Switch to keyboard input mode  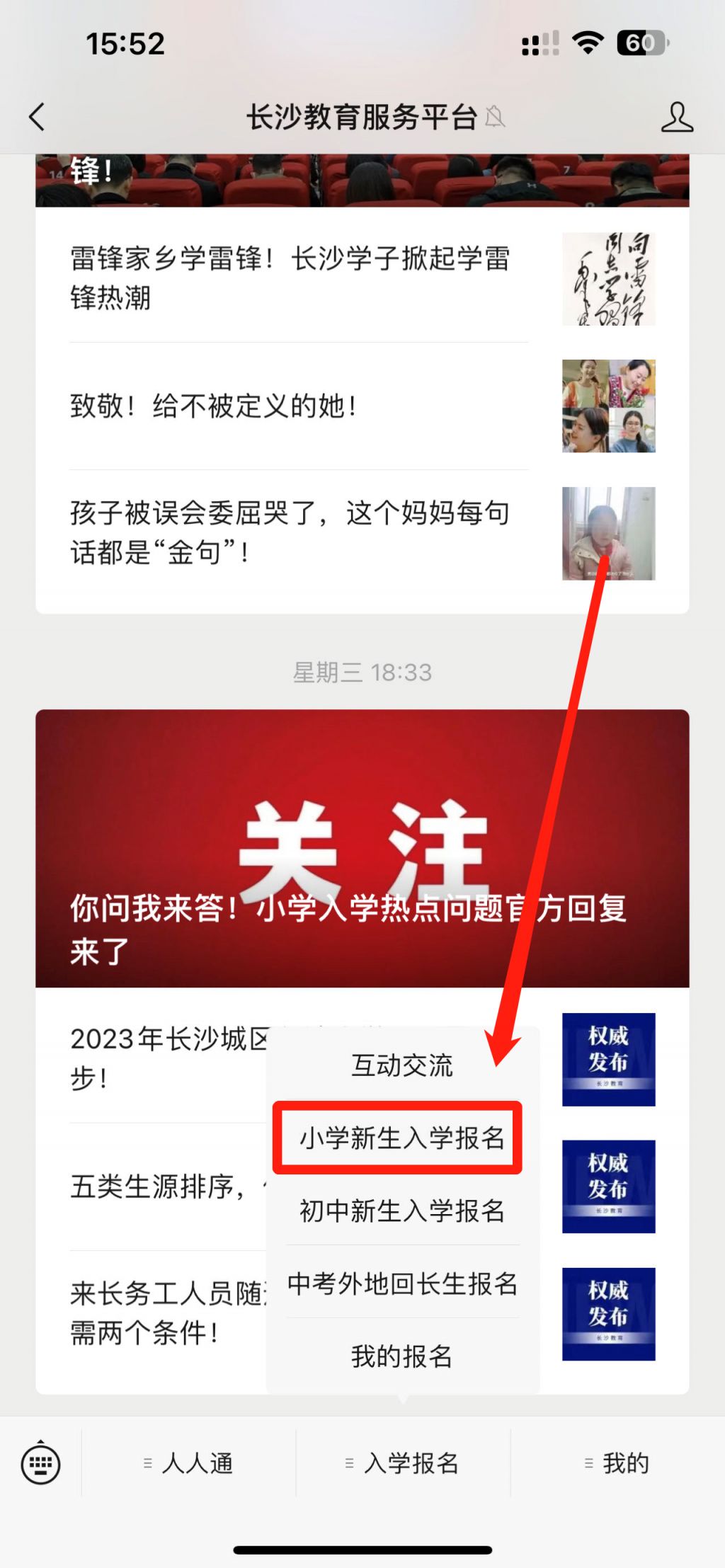point(40,1463)
